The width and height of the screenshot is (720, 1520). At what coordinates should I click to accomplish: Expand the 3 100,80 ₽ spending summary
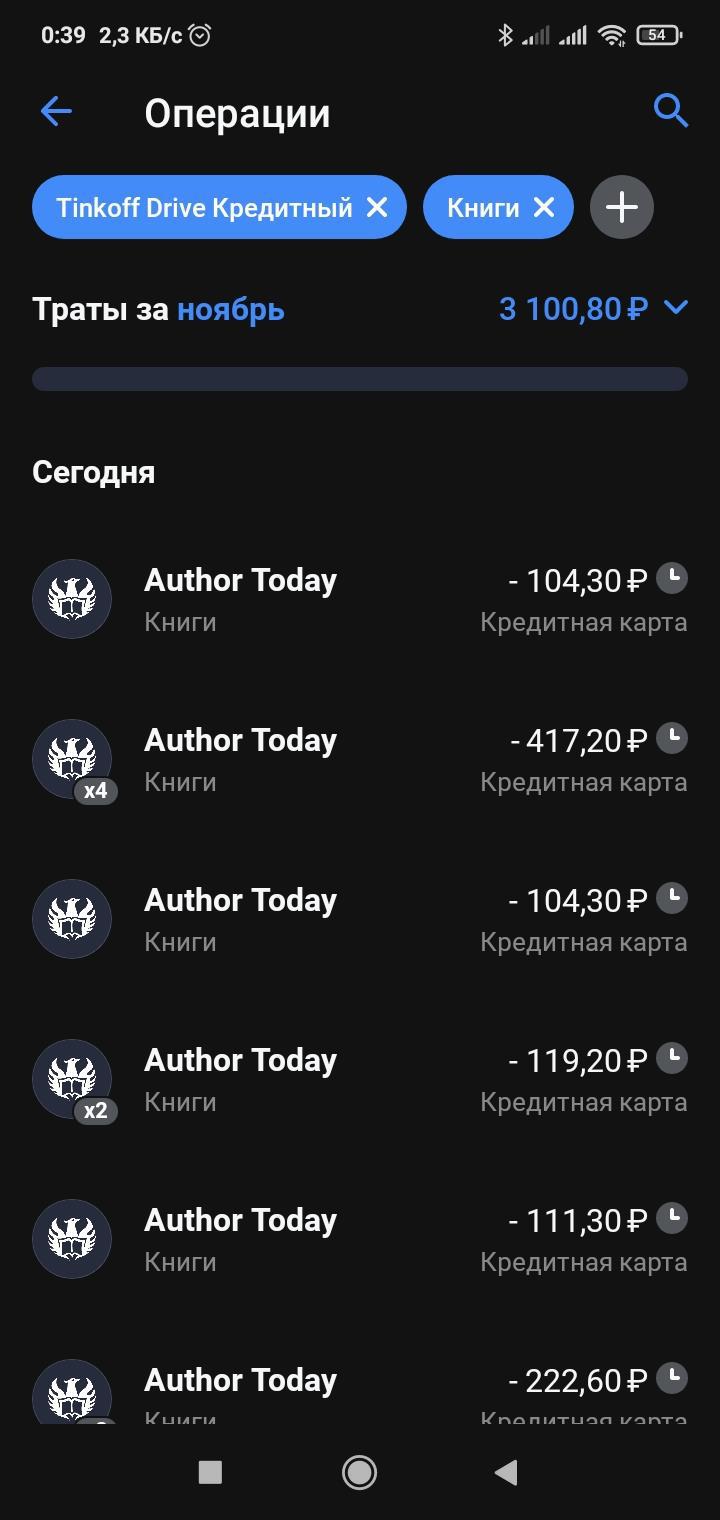[676, 308]
